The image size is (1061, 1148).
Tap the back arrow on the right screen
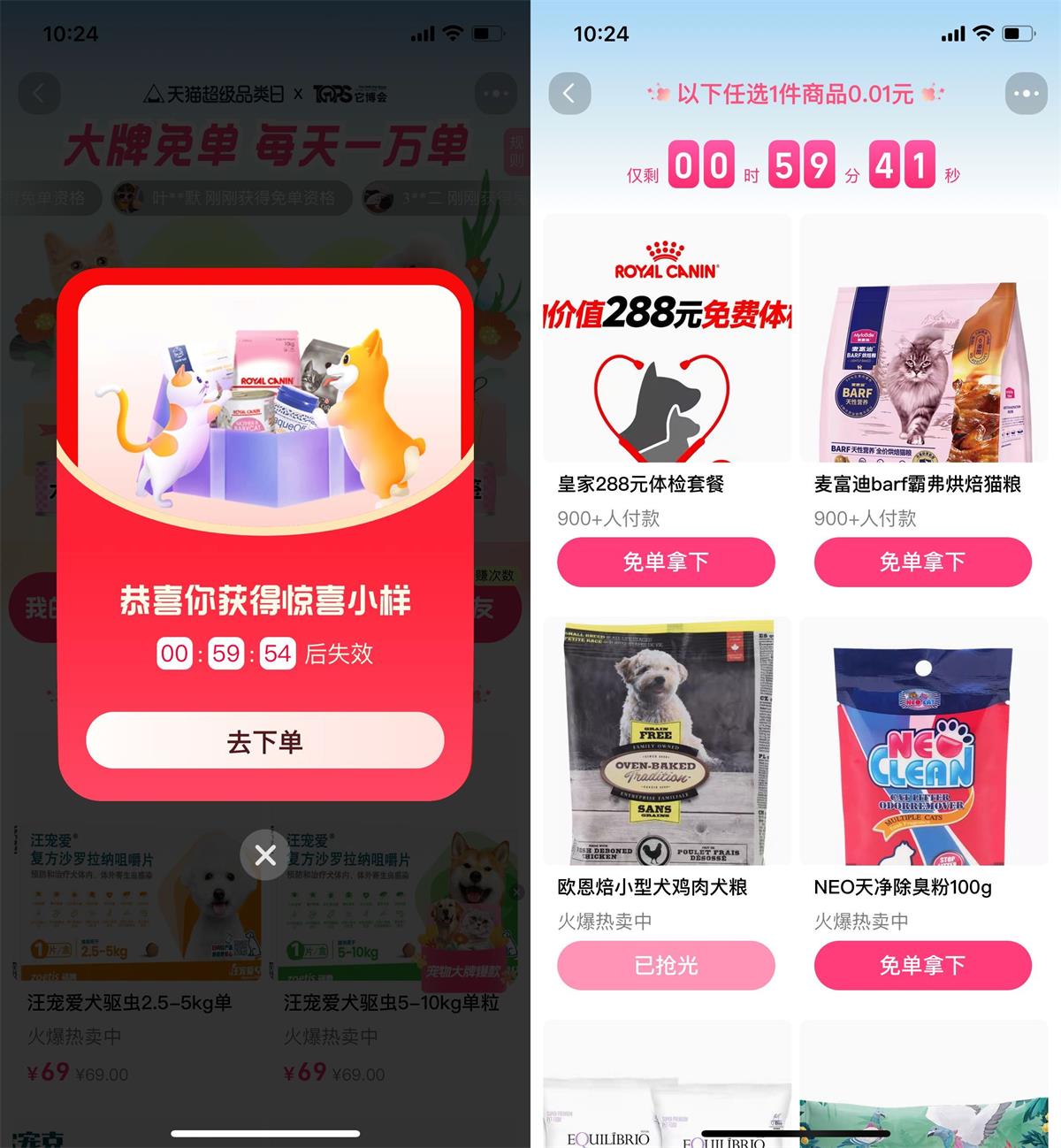point(570,94)
